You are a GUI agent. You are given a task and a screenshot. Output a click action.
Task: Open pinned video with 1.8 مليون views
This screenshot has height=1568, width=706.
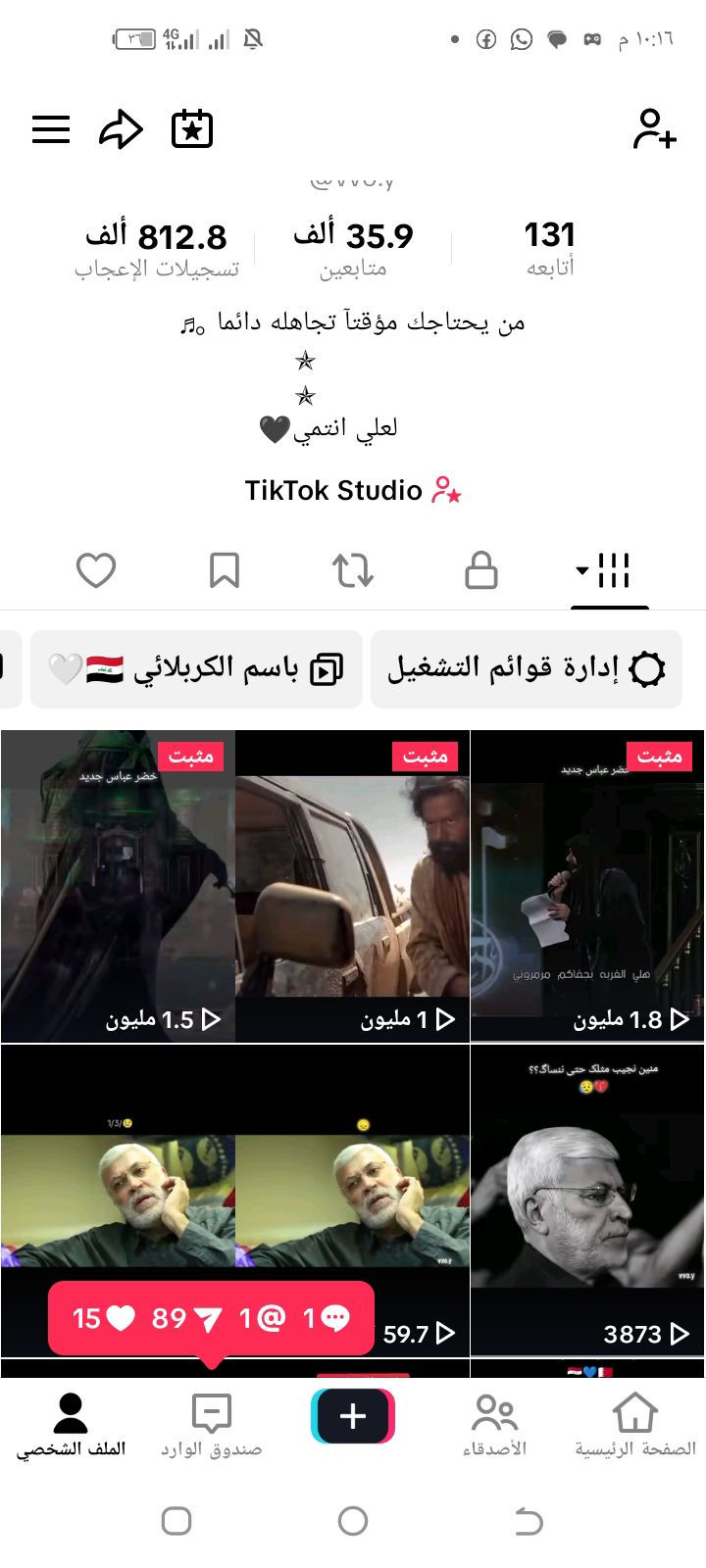587,885
